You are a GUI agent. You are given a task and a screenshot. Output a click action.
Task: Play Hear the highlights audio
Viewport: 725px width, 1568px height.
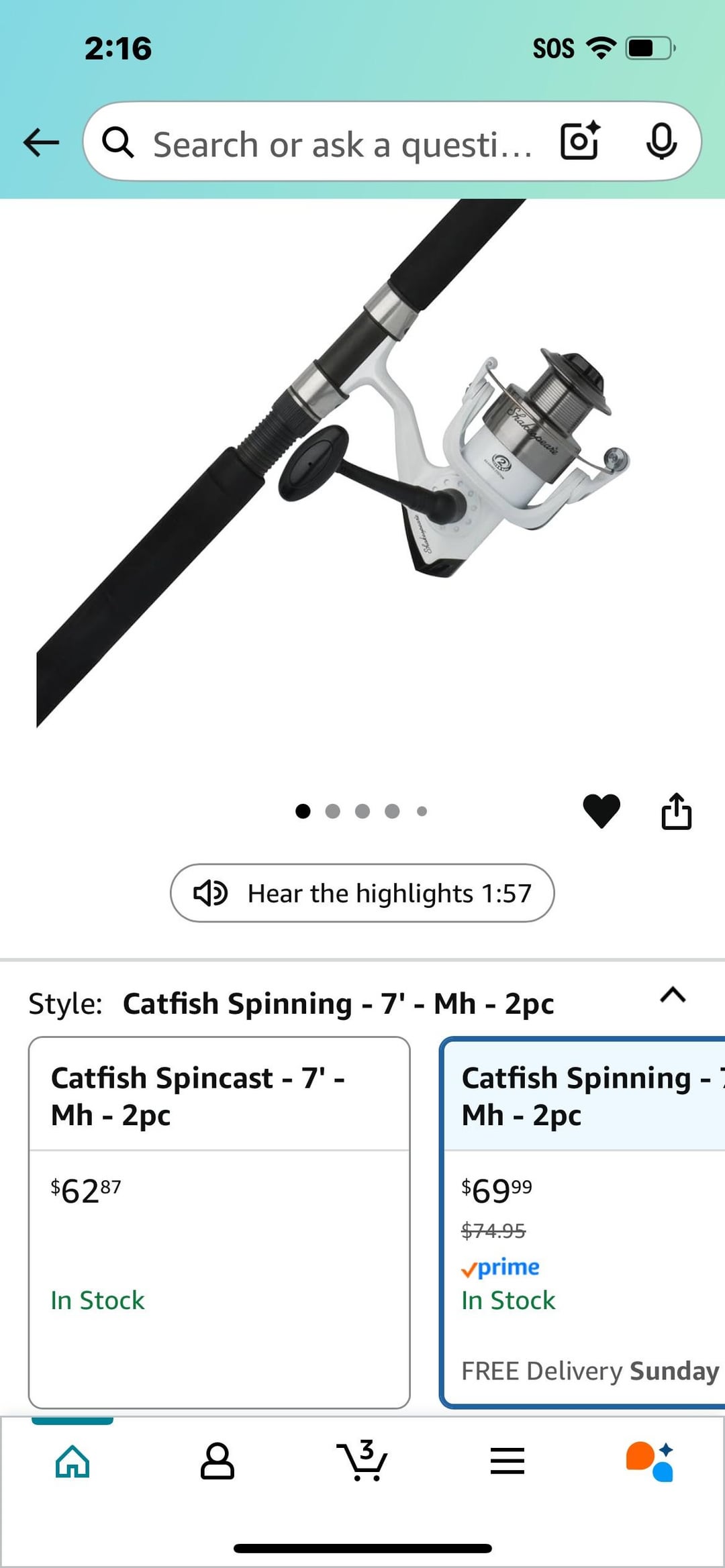coord(362,893)
